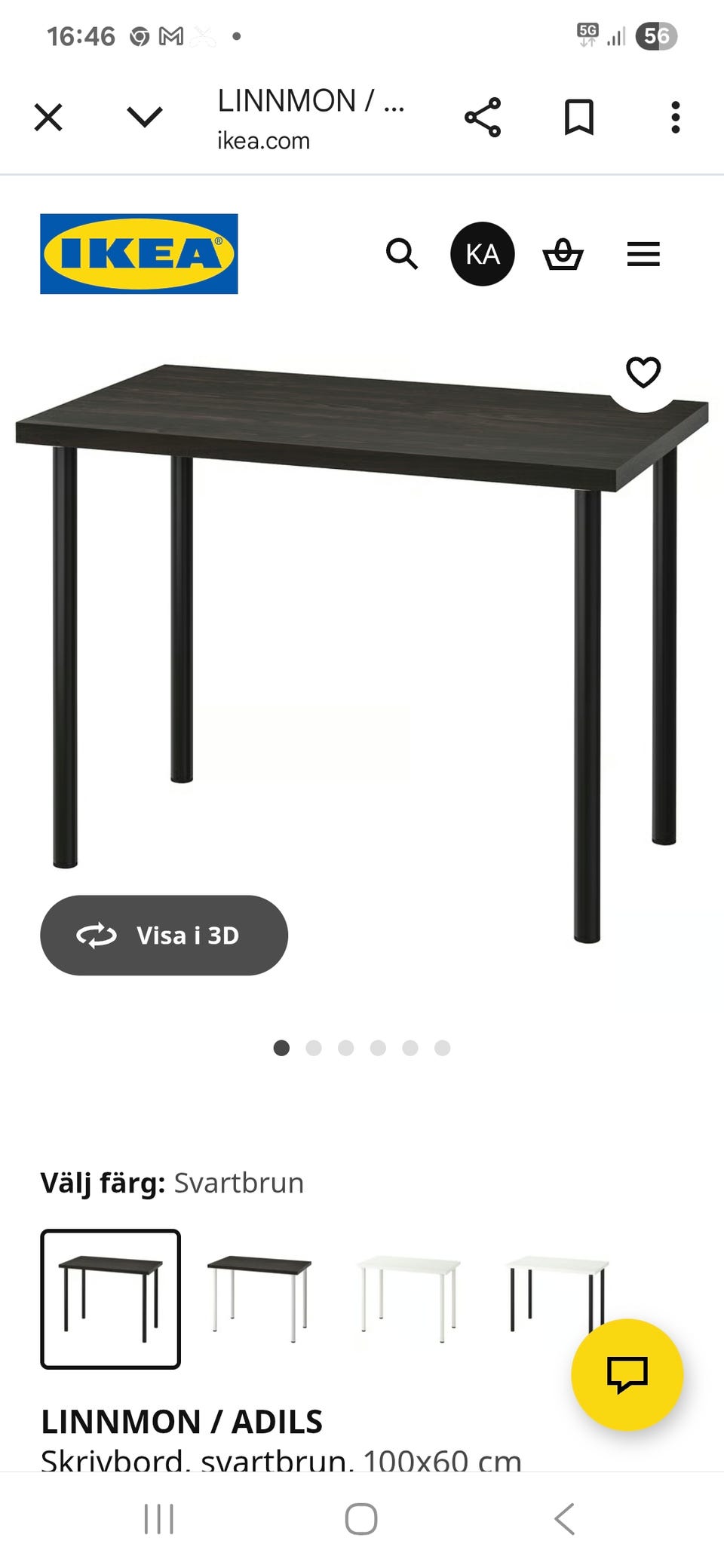View the shopping basket
Screen dimensions: 724x1568
click(563, 254)
